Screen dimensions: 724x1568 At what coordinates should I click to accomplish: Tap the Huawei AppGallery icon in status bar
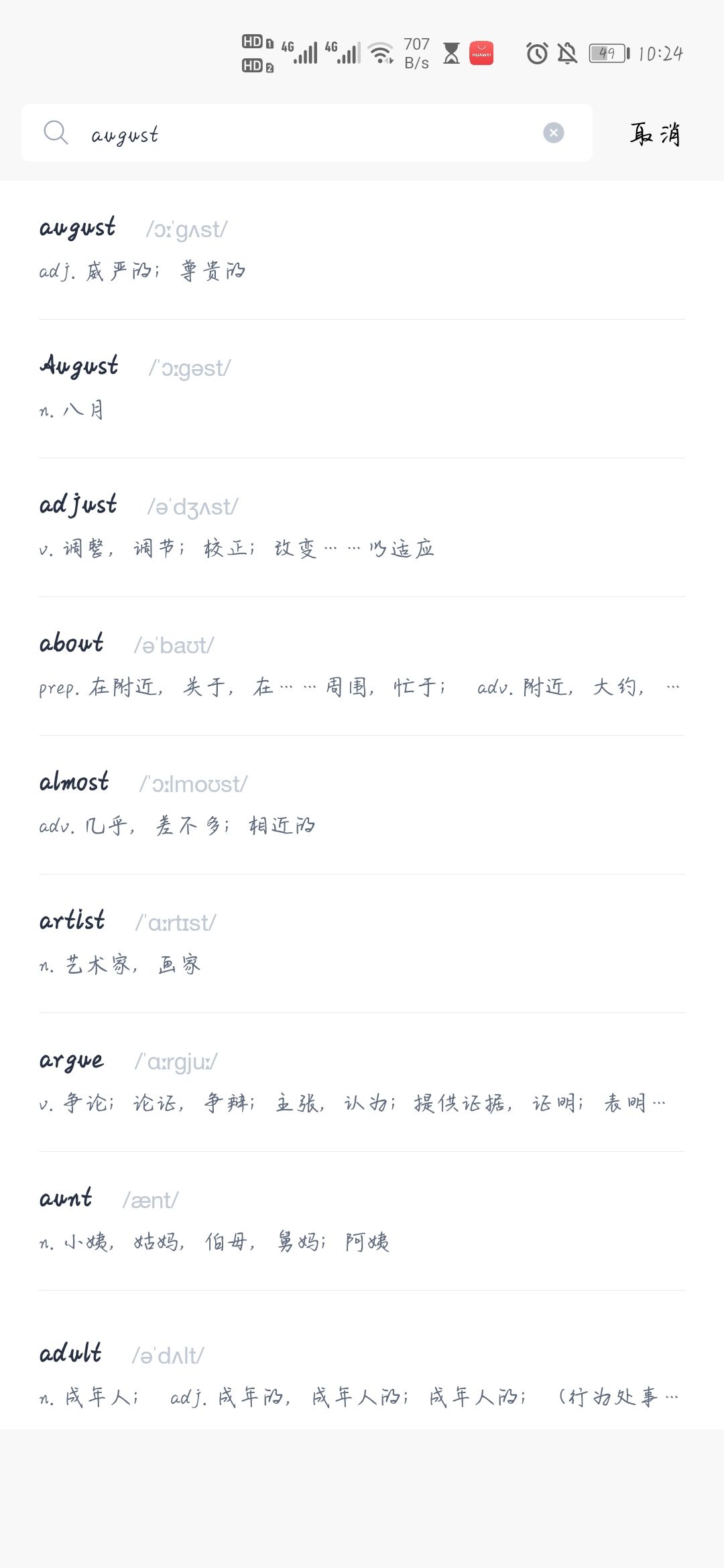481,54
